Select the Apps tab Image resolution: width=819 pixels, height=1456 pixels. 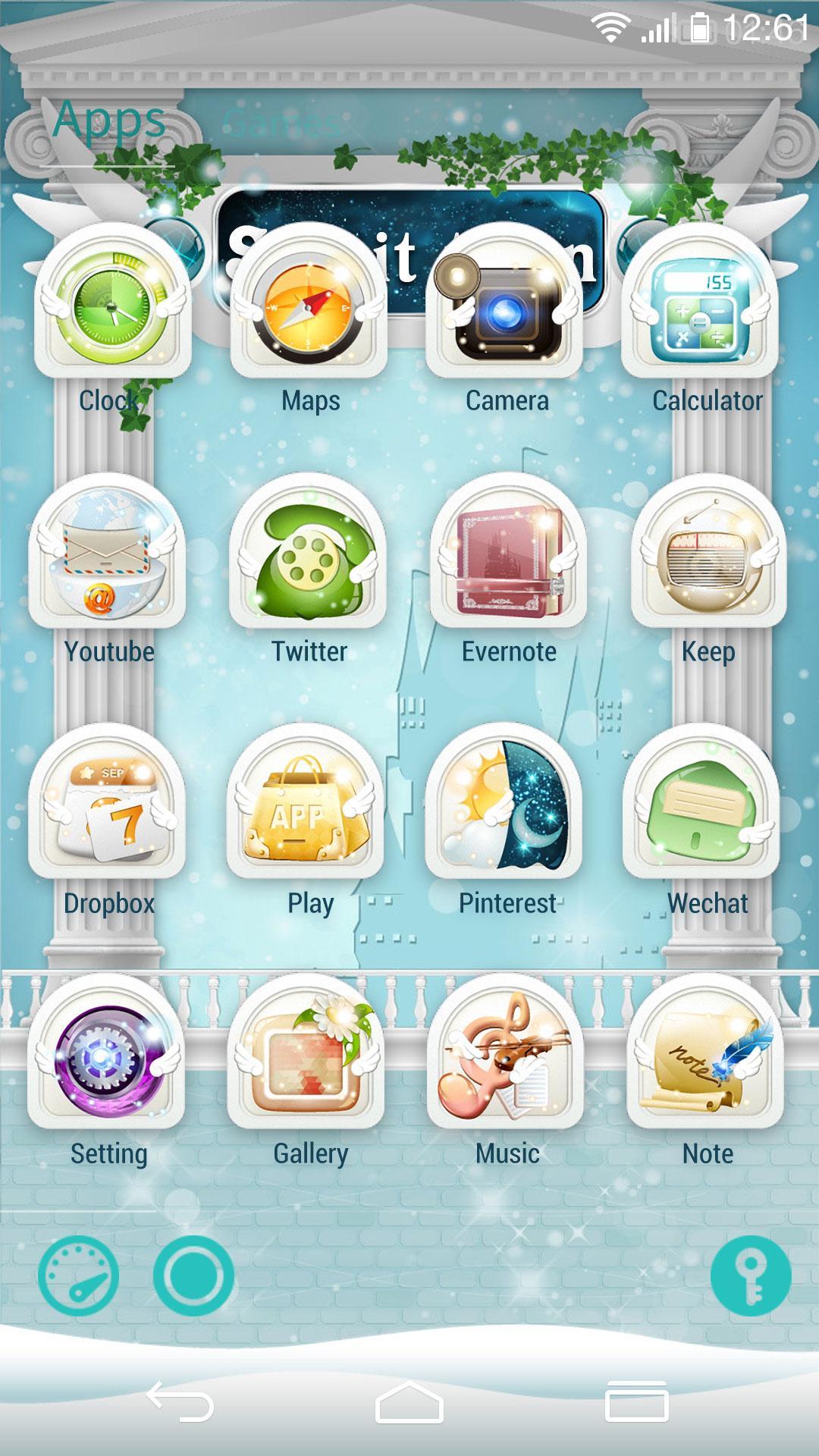pyautogui.click(x=111, y=118)
